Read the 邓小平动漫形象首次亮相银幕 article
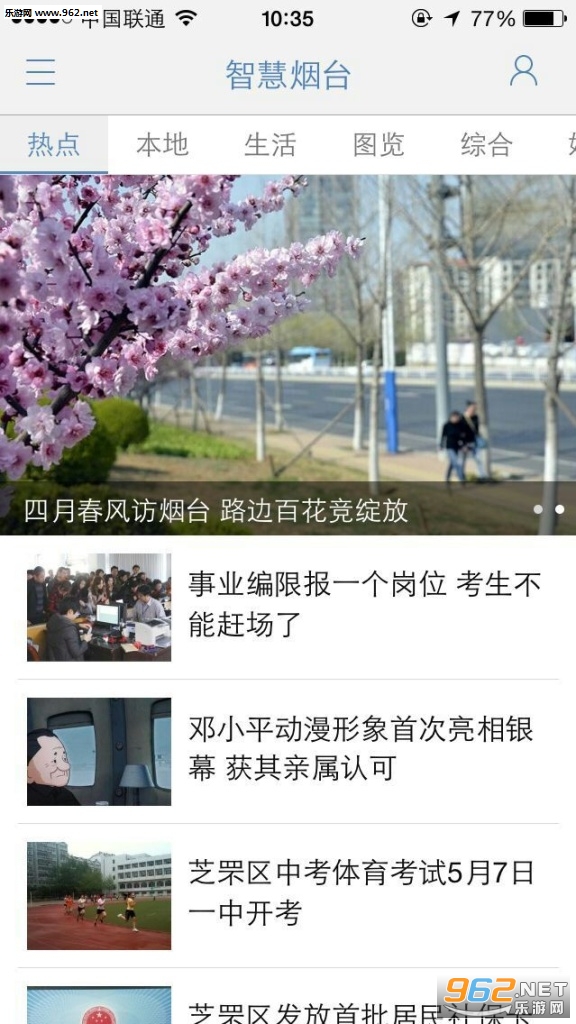This screenshot has width=576, height=1024. [x=288, y=752]
